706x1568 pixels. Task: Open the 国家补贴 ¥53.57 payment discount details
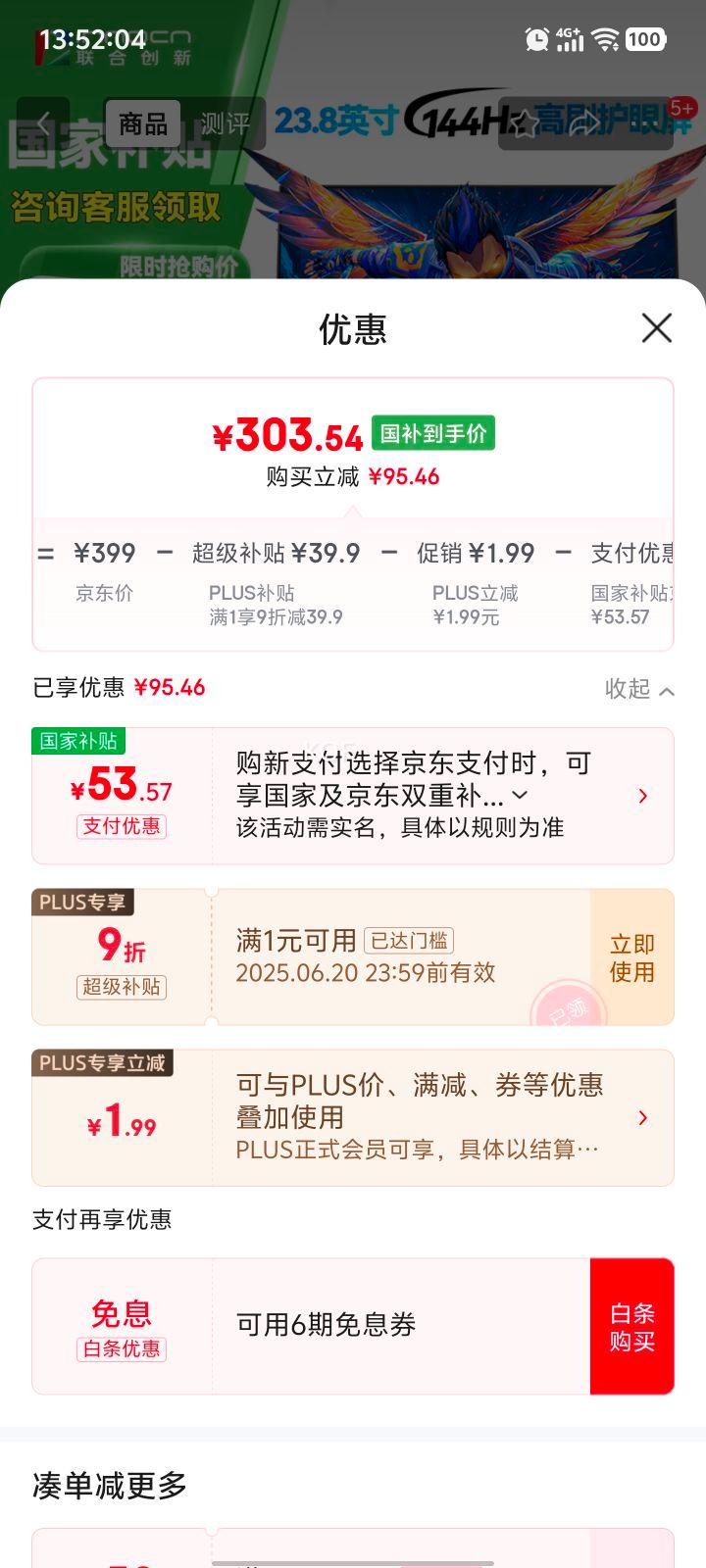[642, 796]
